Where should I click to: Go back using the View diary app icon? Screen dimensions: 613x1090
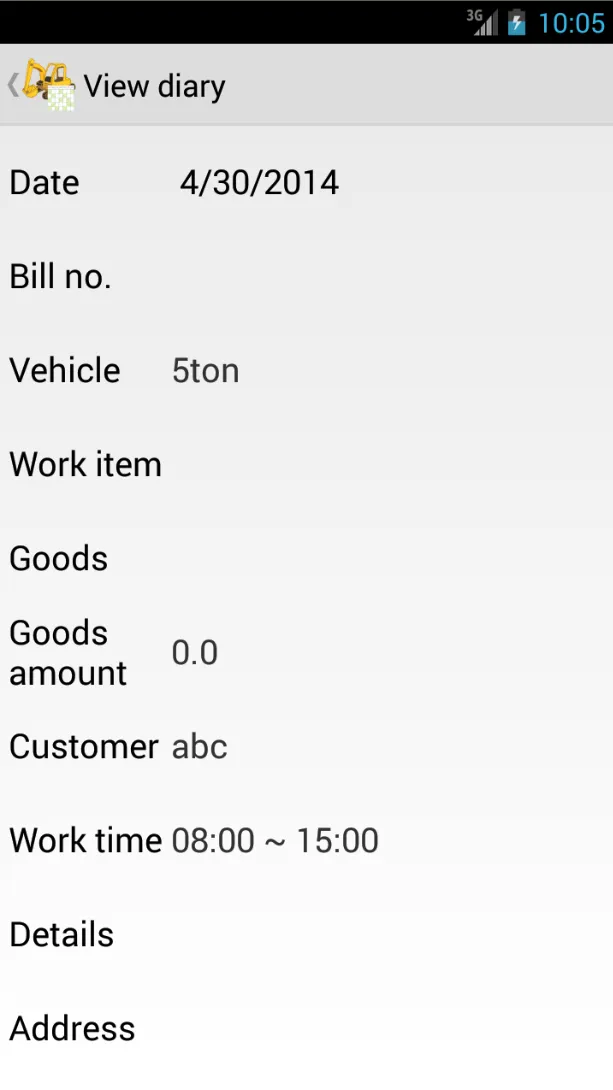(x=47, y=85)
